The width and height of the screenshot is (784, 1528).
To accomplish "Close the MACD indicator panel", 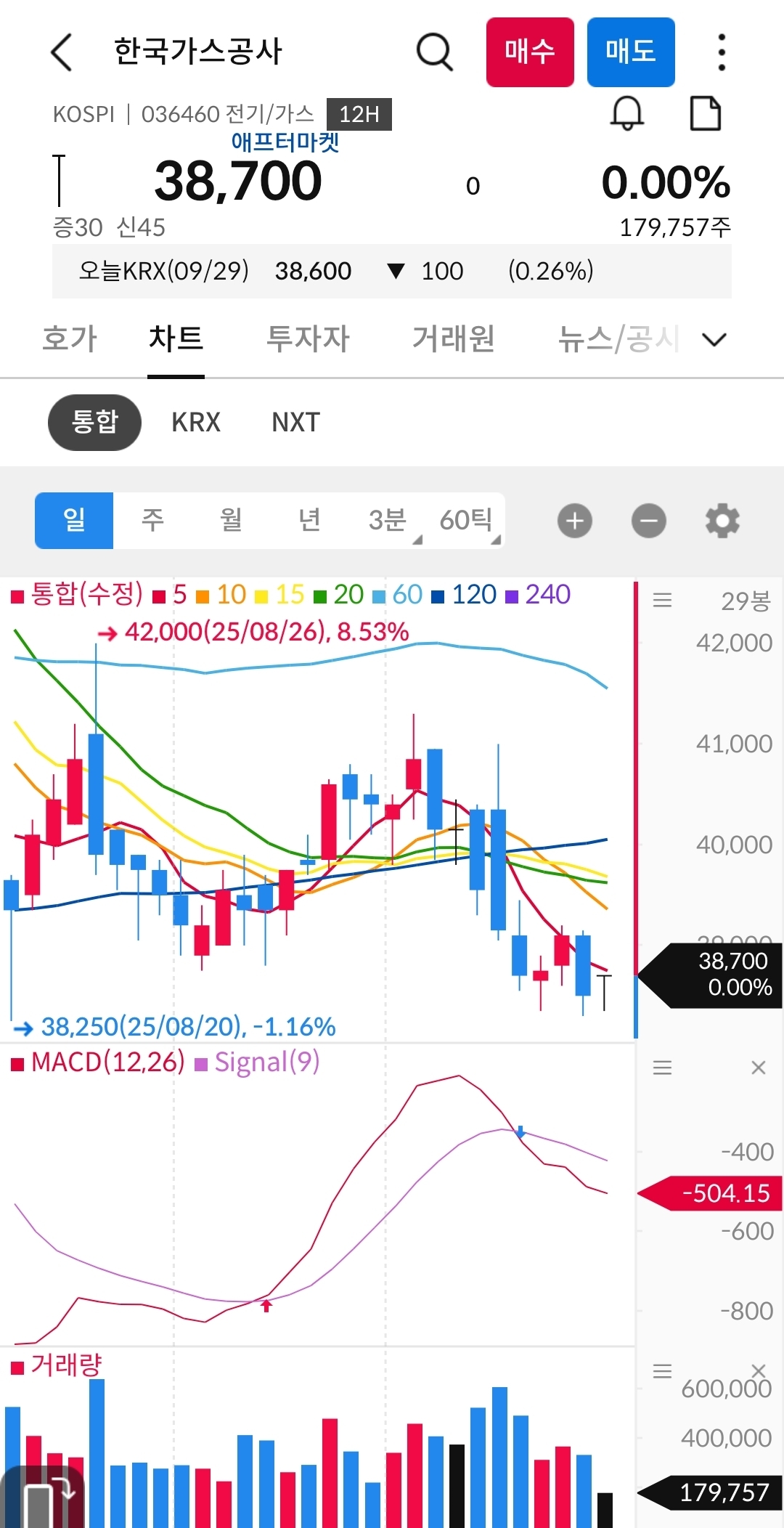I will (758, 1067).
